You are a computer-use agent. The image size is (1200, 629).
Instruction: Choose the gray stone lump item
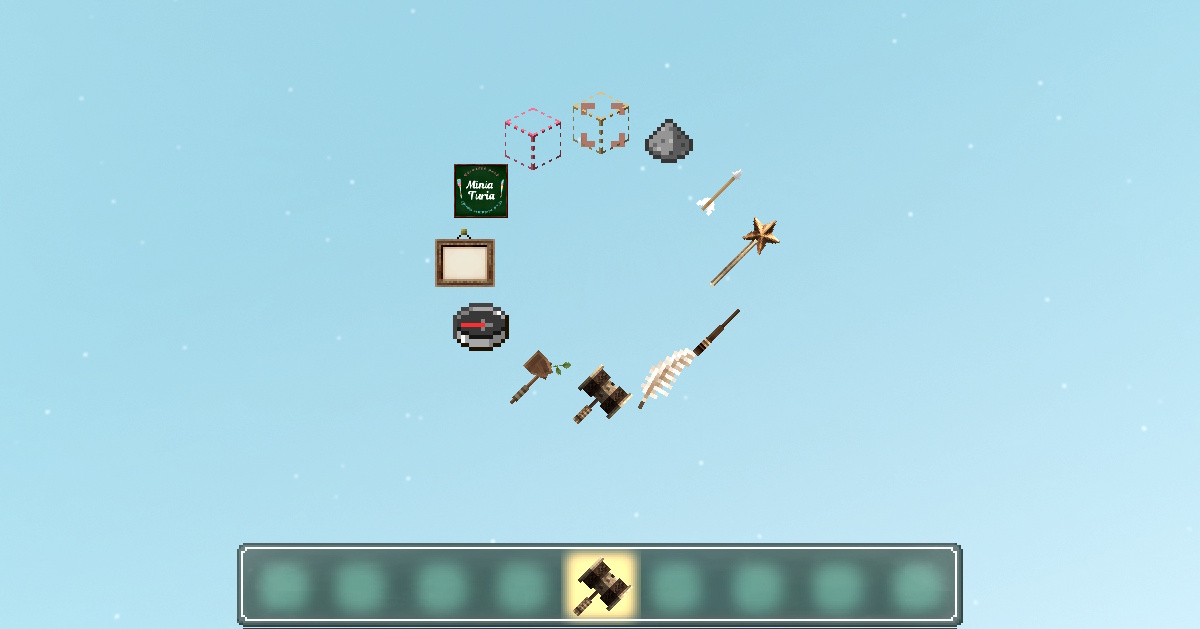pos(668,142)
